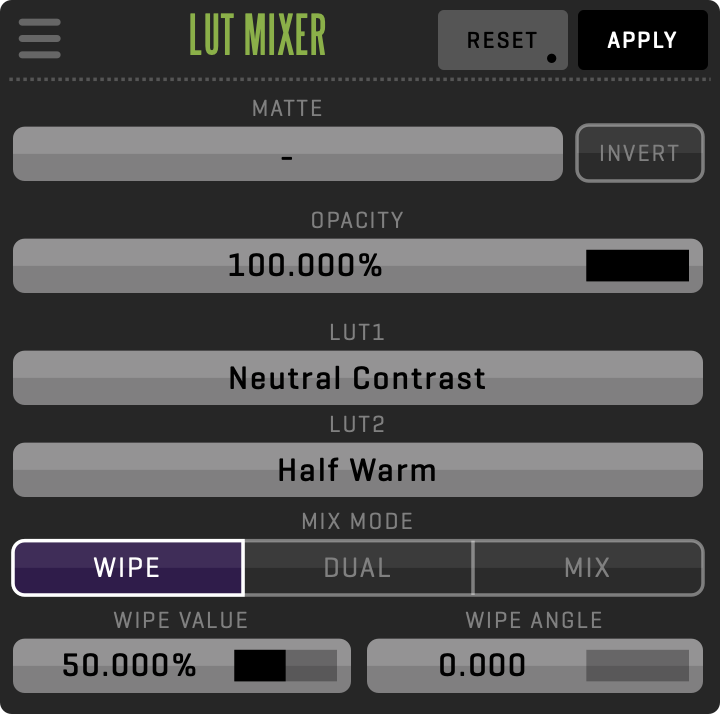Tap the Reset button
Image resolution: width=720 pixels, height=714 pixels.
[x=502, y=40]
